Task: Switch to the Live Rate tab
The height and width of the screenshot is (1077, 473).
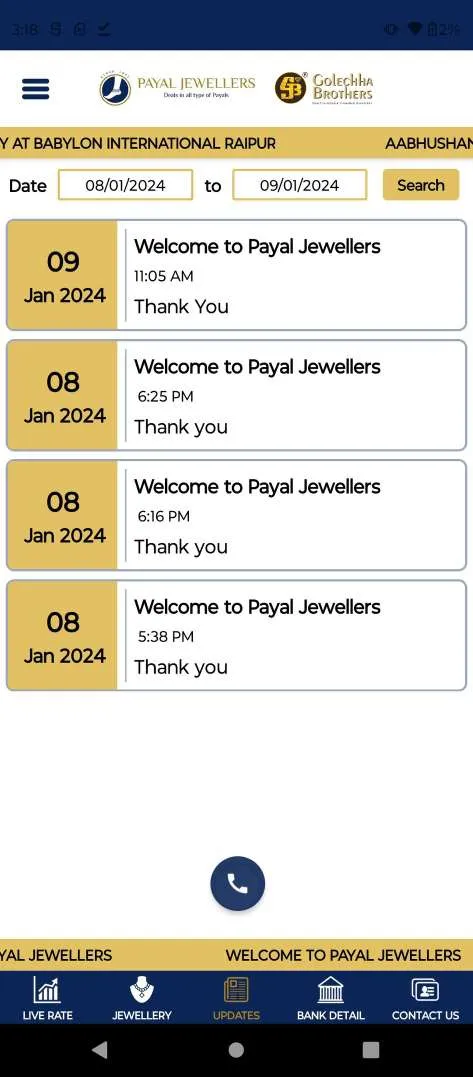Action: (47, 998)
